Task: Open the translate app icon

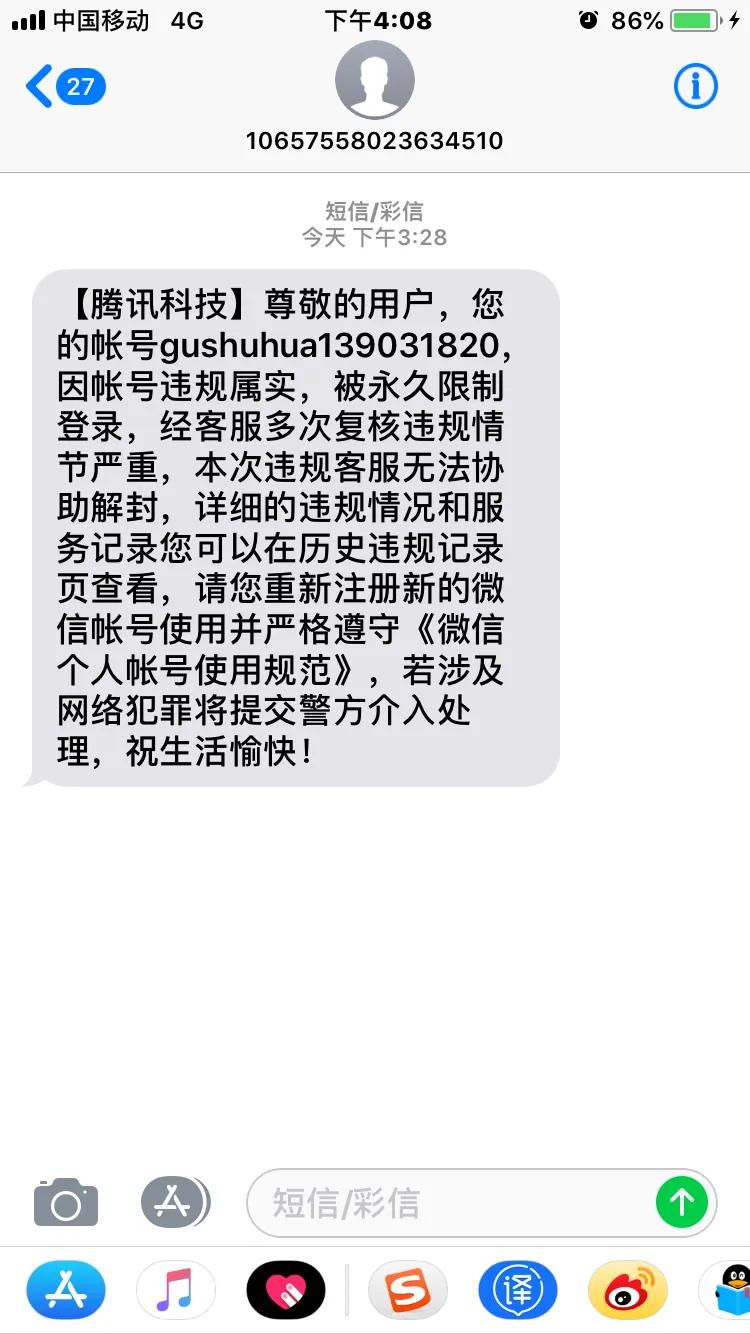Action: coord(517,1290)
